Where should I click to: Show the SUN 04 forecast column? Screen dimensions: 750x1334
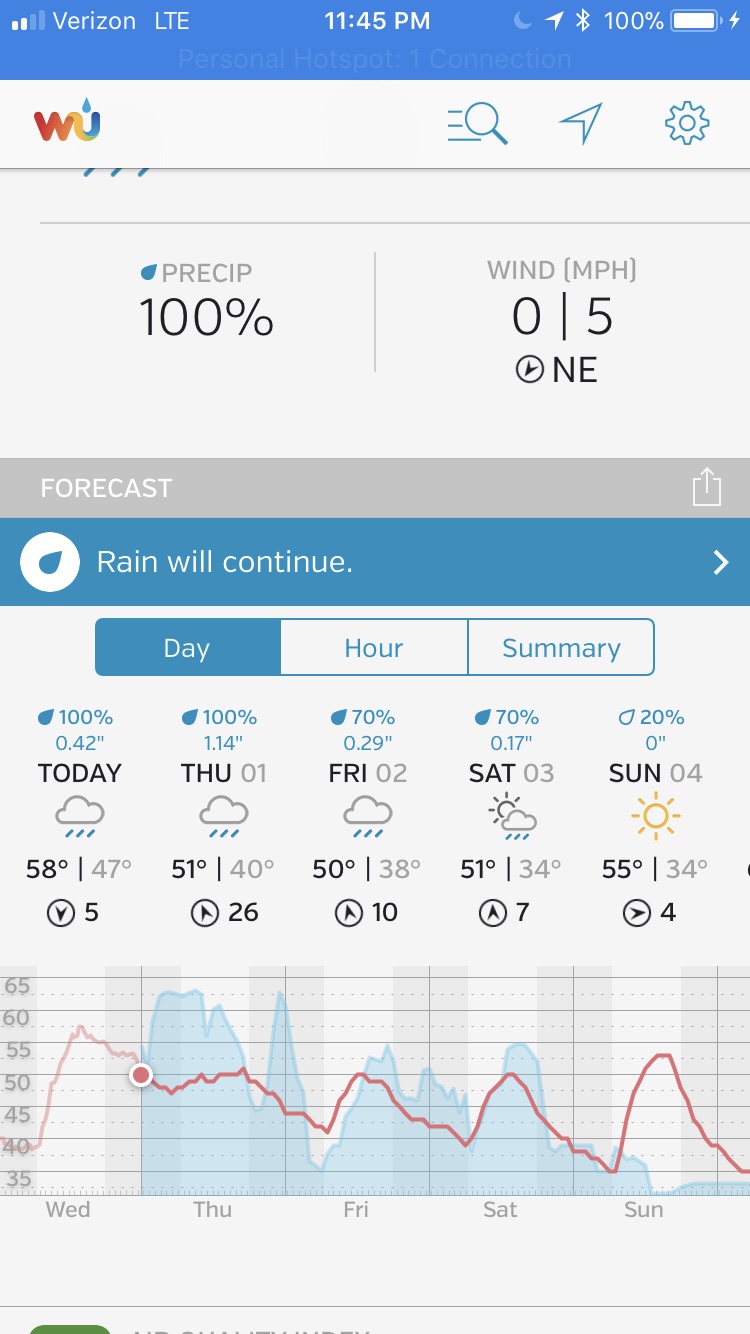click(x=655, y=815)
